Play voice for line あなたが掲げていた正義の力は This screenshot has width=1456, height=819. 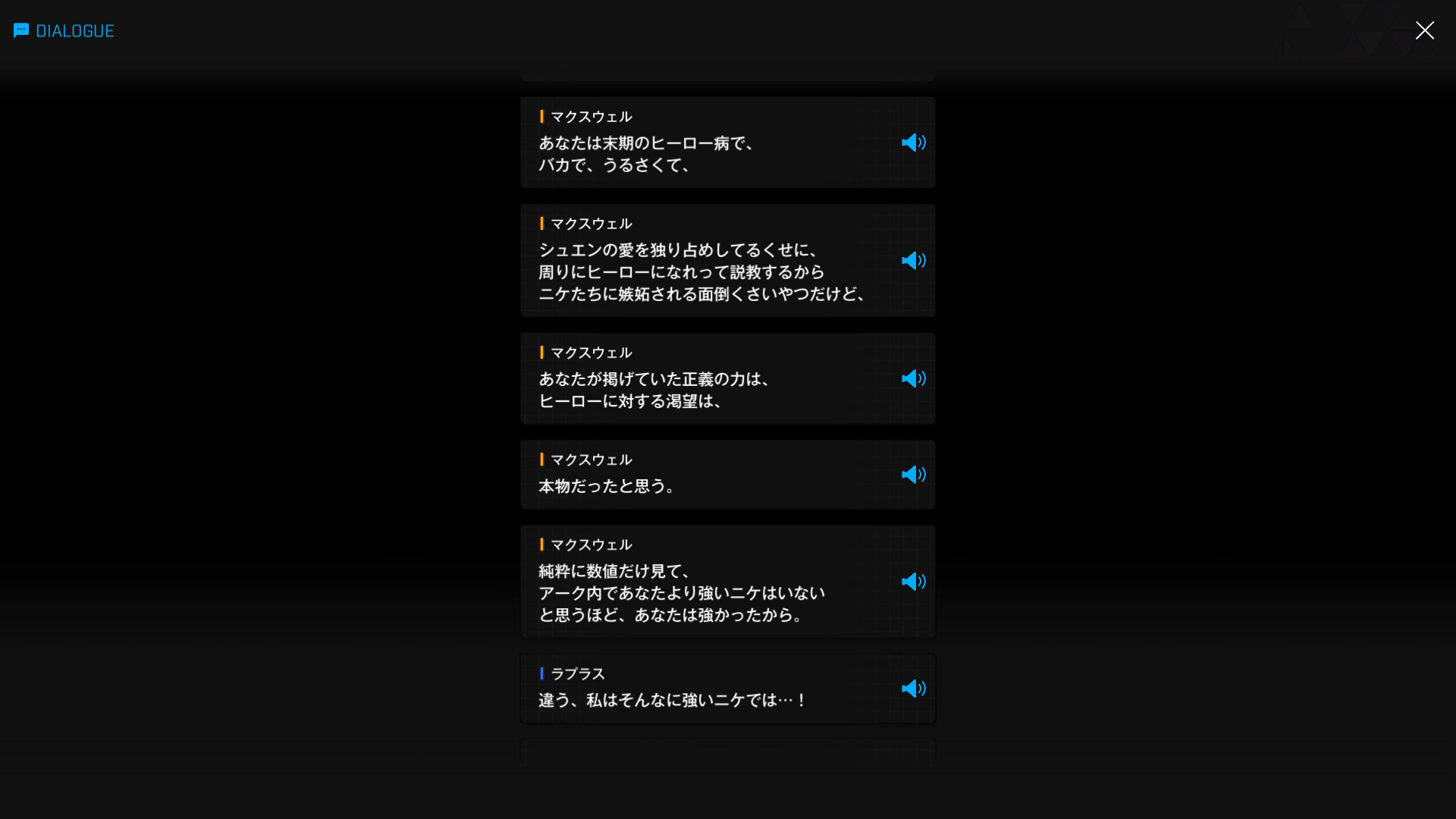tap(913, 378)
